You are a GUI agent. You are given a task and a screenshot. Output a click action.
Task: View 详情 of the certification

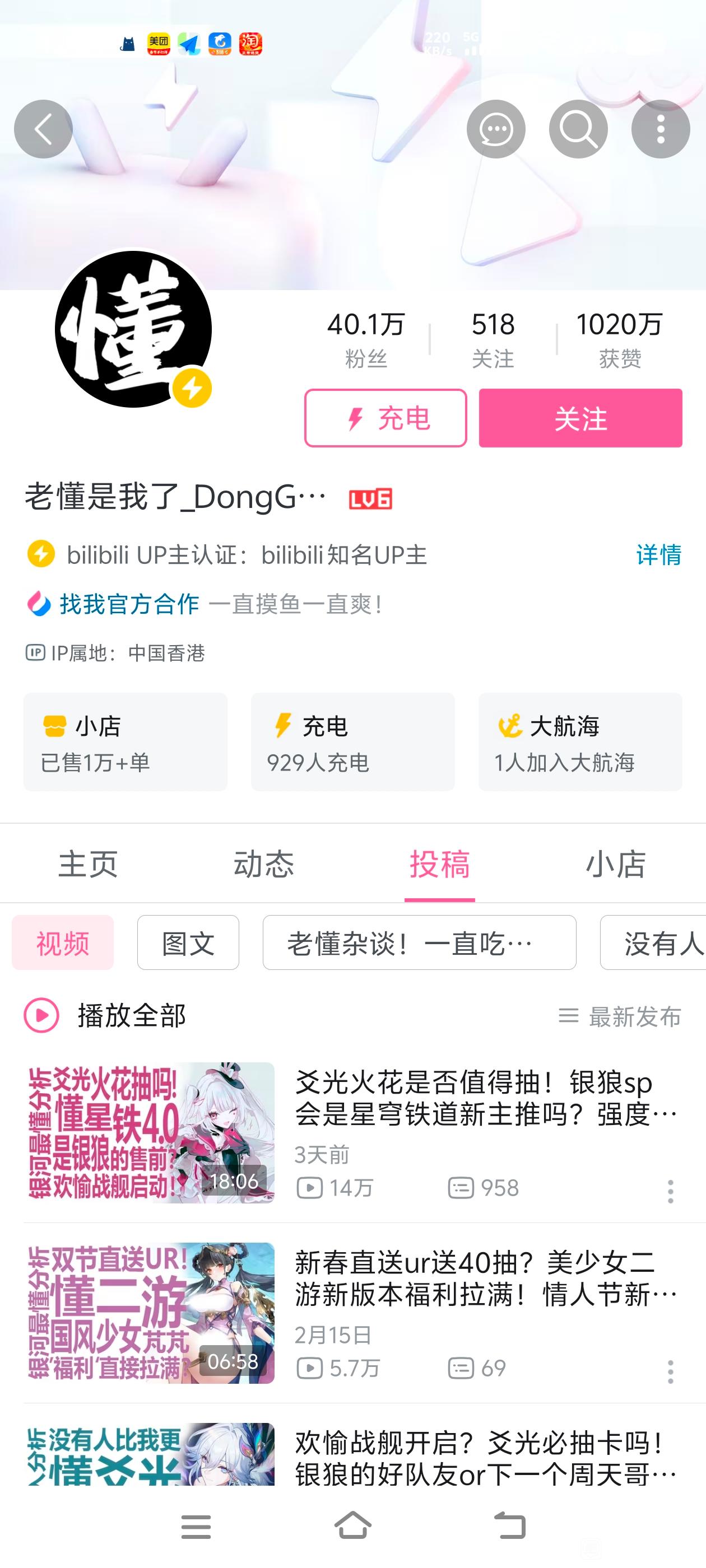658,554
